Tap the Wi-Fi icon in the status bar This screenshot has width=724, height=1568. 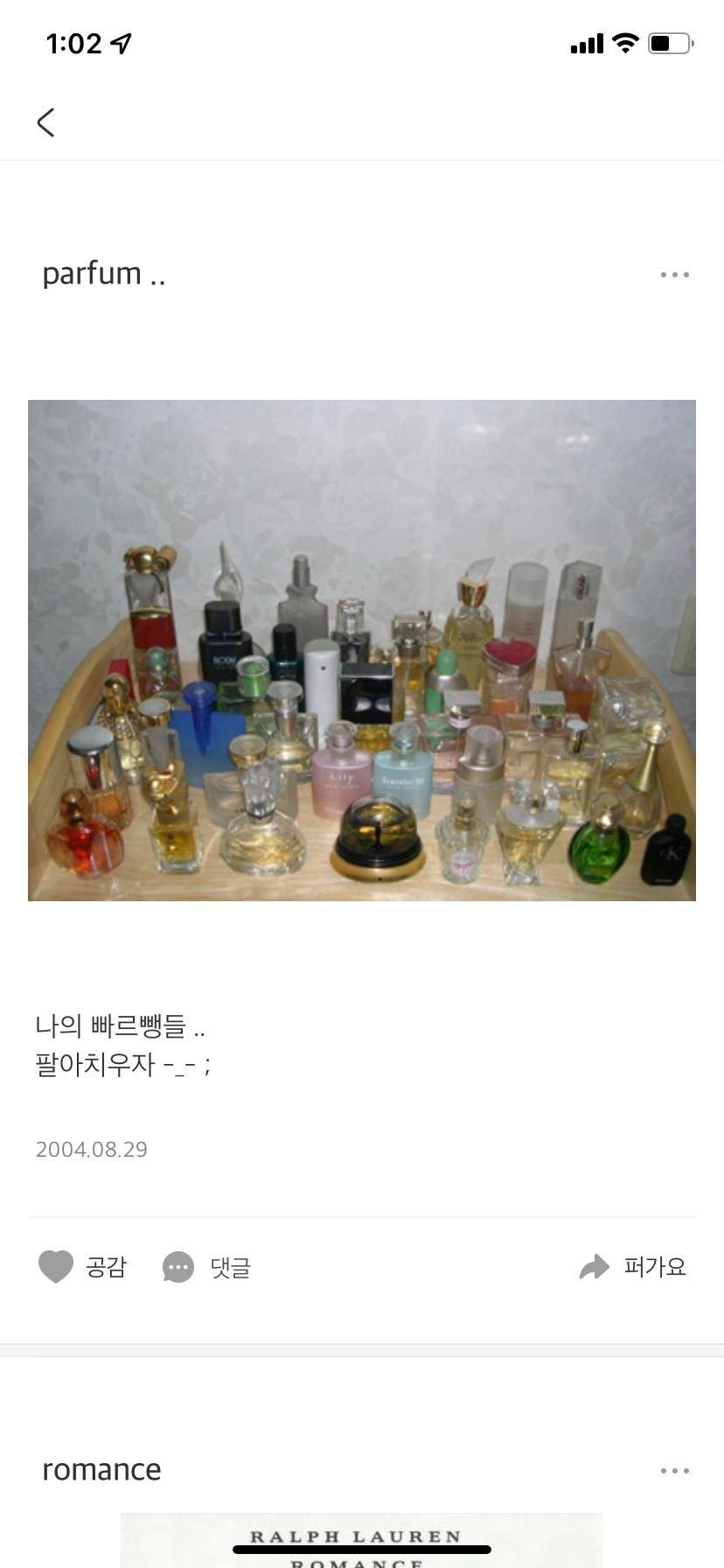pos(626,42)
